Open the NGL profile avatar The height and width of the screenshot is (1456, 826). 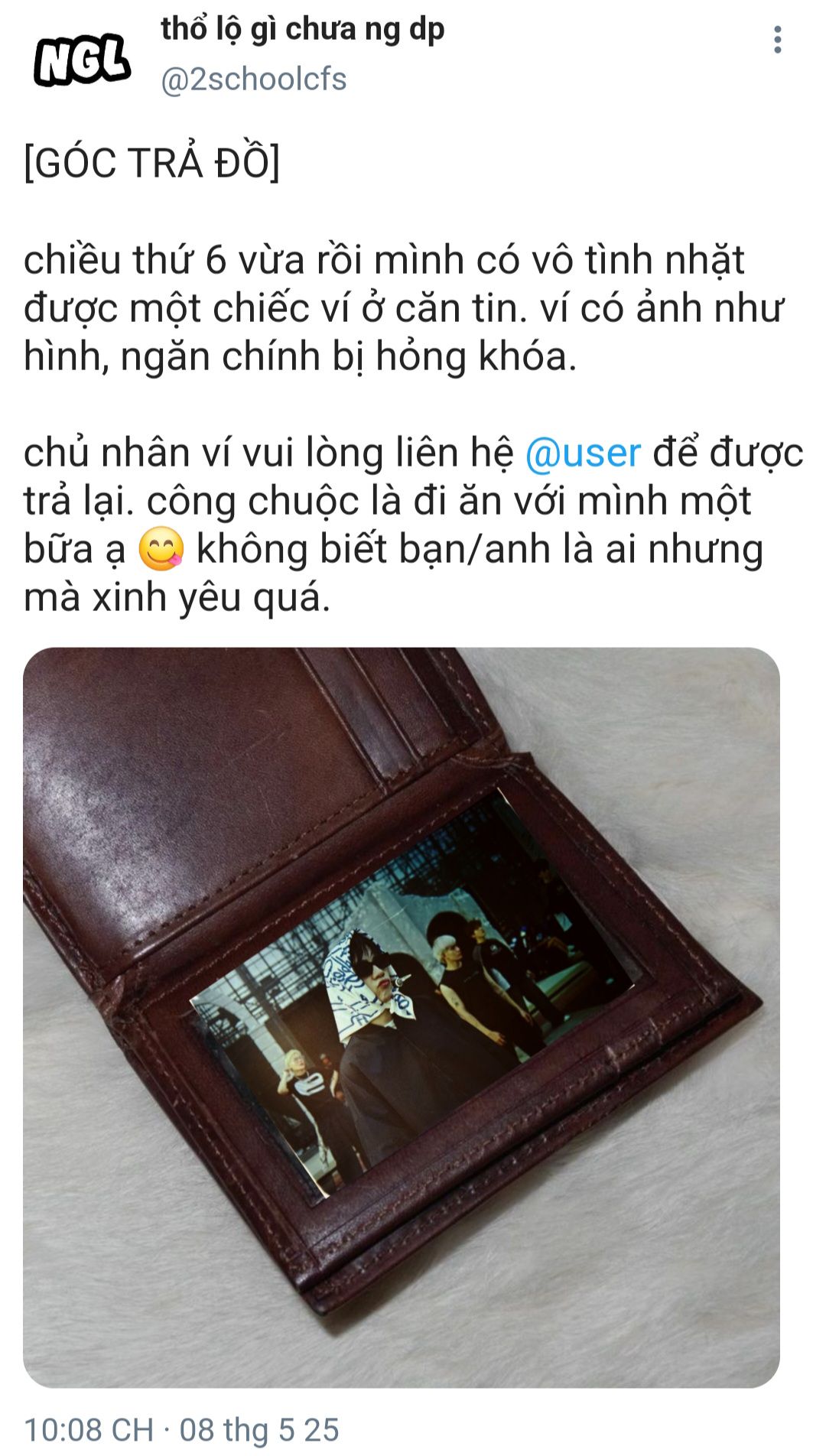tap(83, 60)
